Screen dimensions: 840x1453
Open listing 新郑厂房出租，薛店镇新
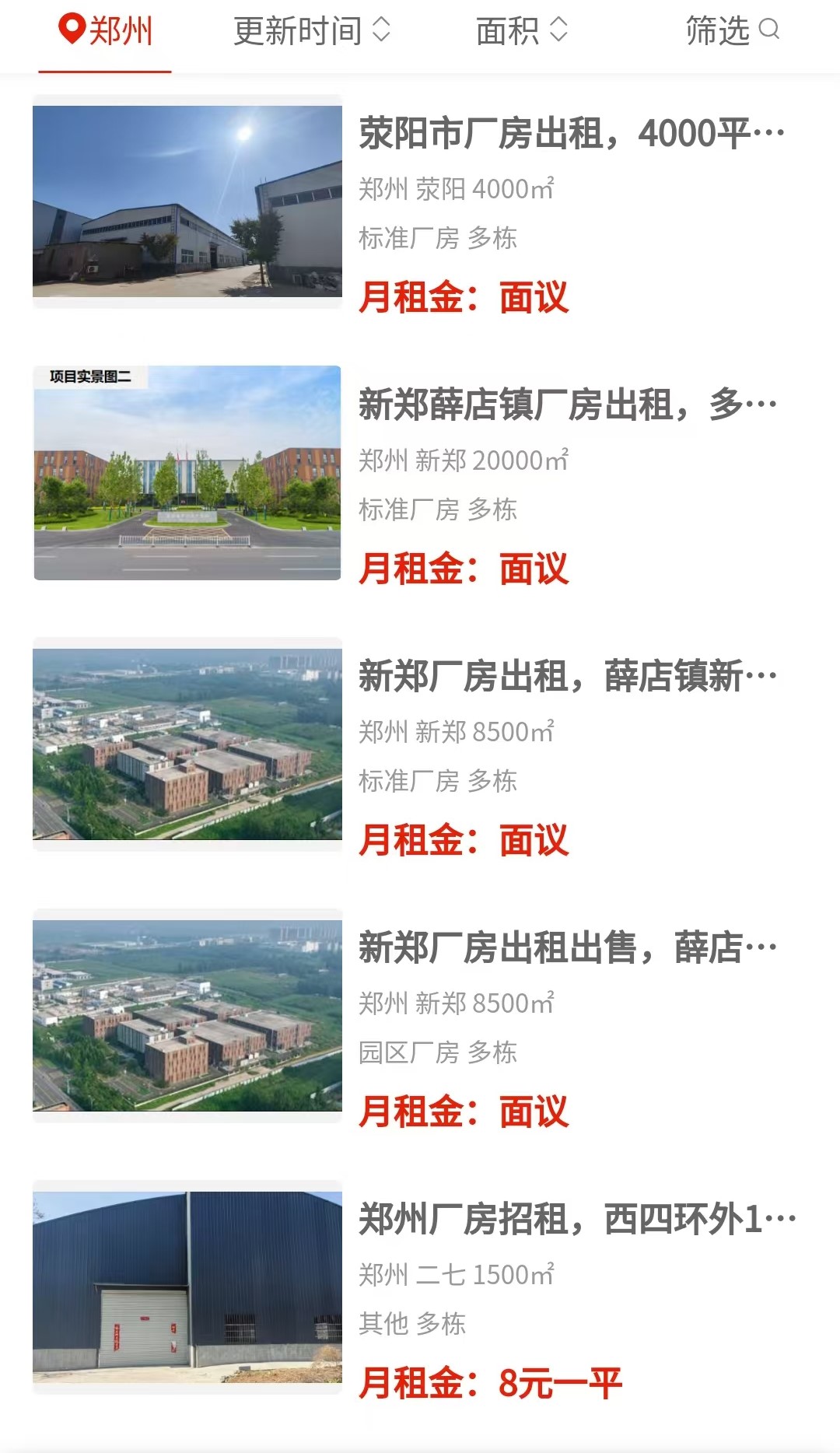(568, 677)
